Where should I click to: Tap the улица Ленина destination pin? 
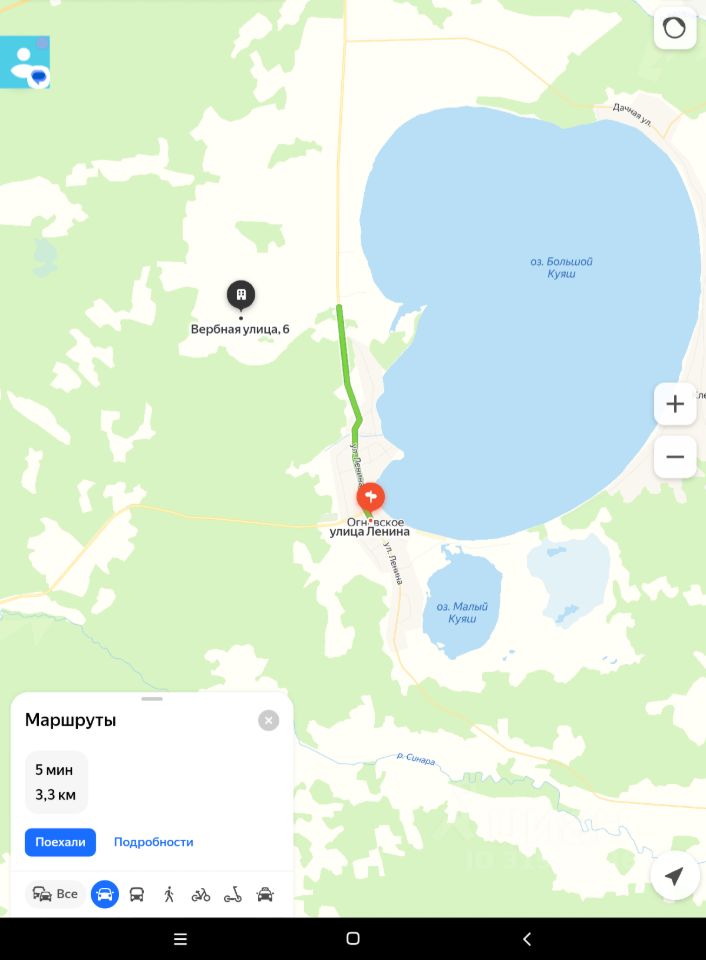point(371,497)
